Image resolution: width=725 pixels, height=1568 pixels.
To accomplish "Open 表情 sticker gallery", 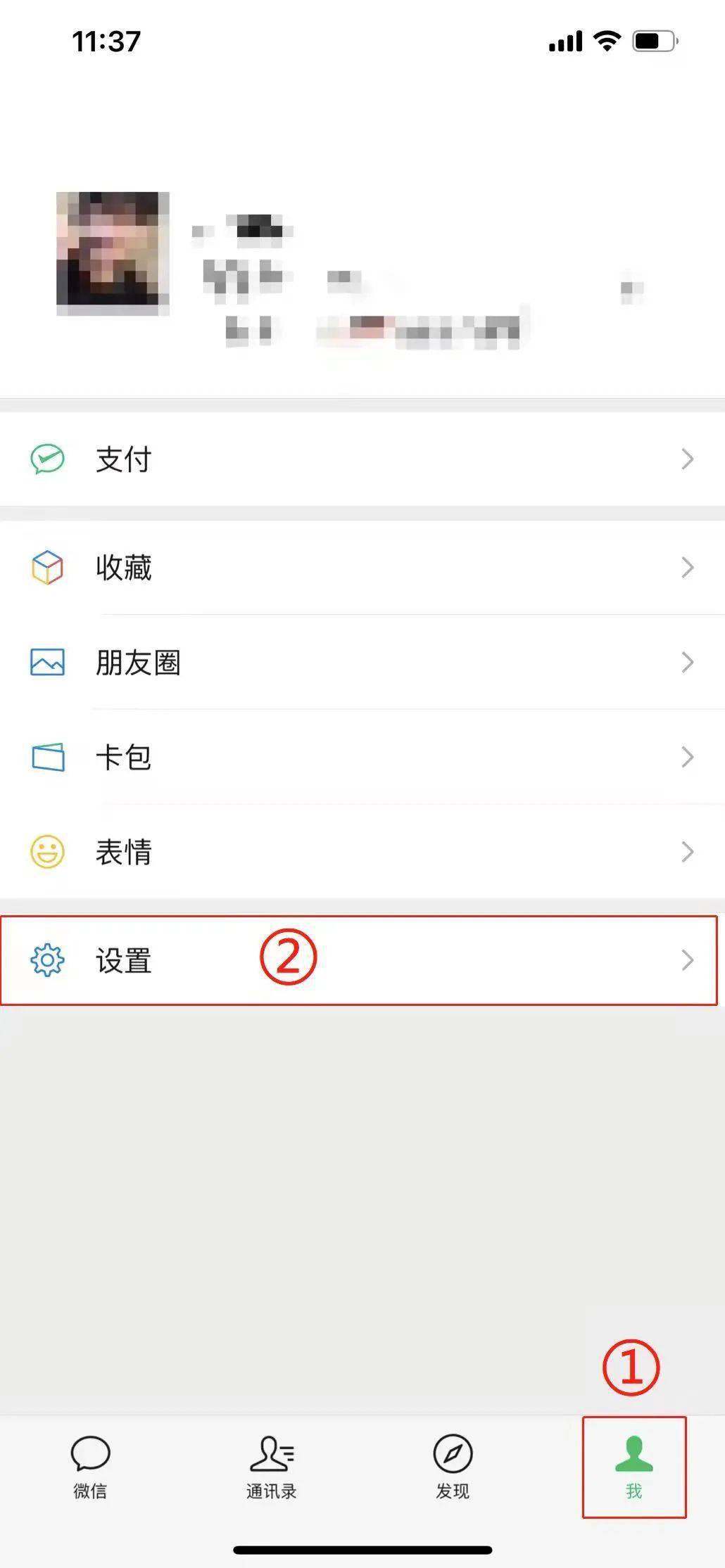I will [x=362, y=852].
